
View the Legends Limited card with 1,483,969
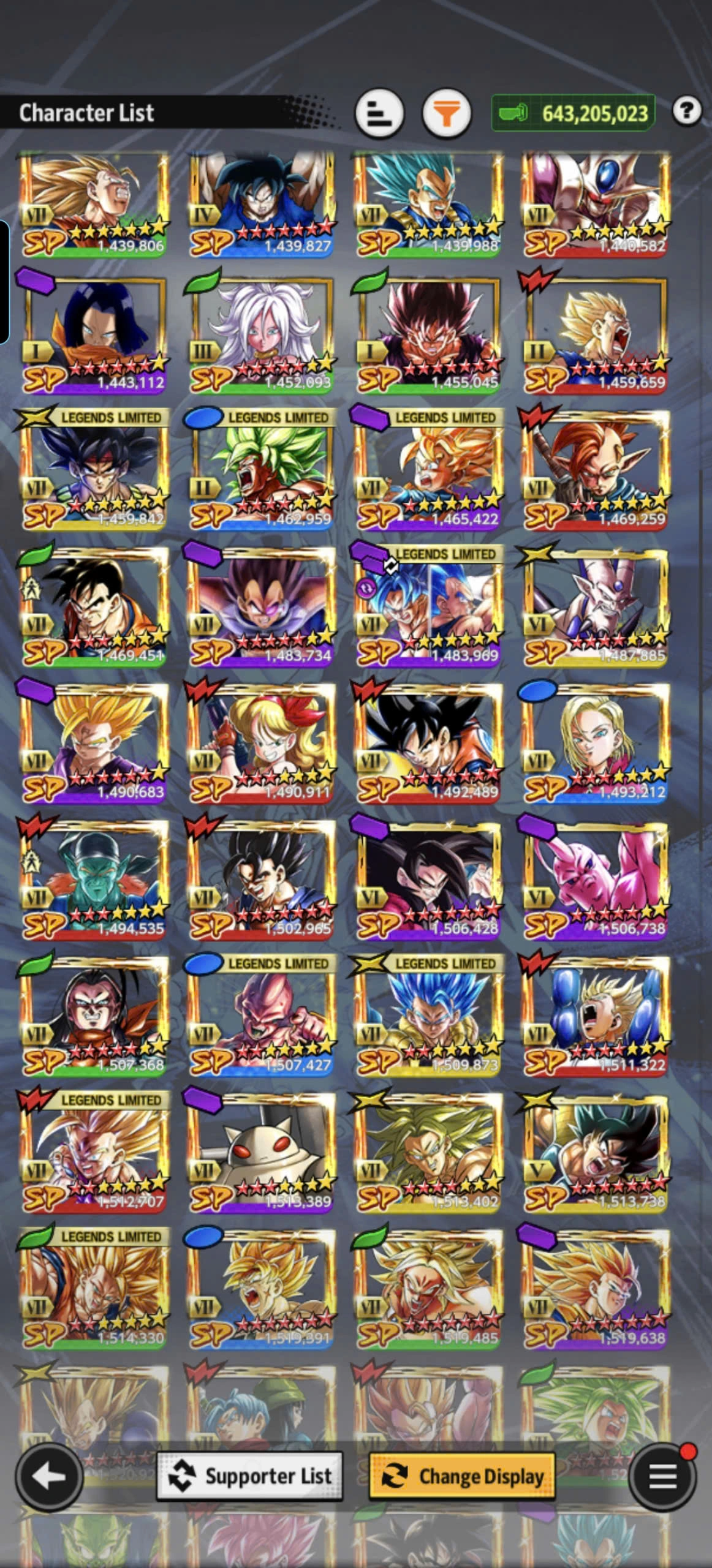(x=429, y=608)
